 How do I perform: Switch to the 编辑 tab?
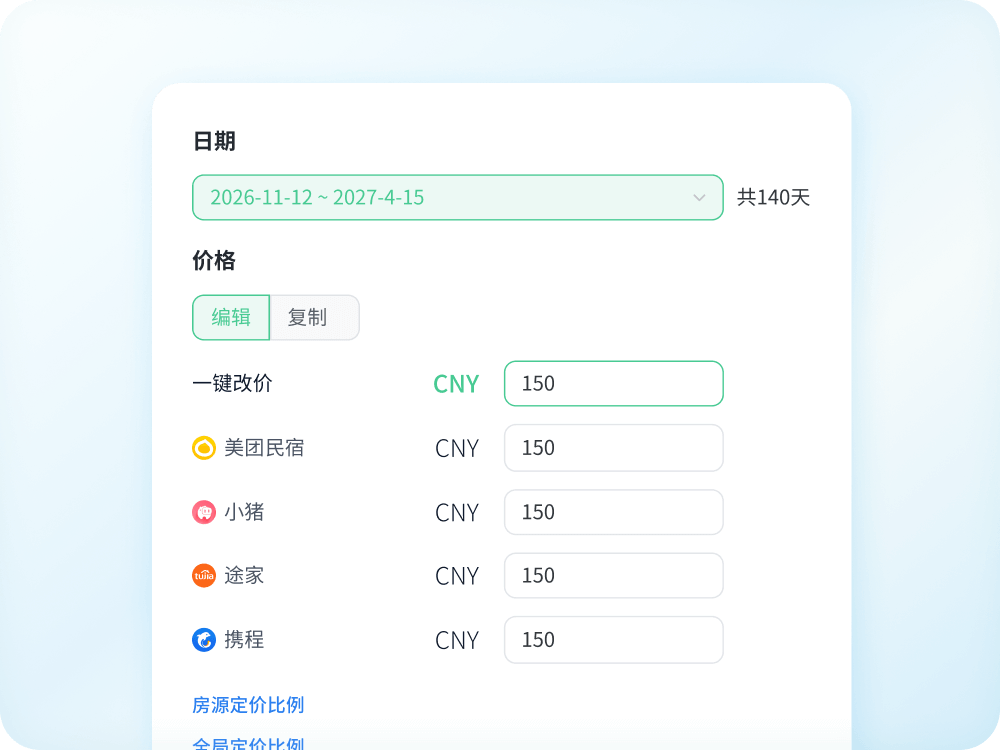point(231,318)
